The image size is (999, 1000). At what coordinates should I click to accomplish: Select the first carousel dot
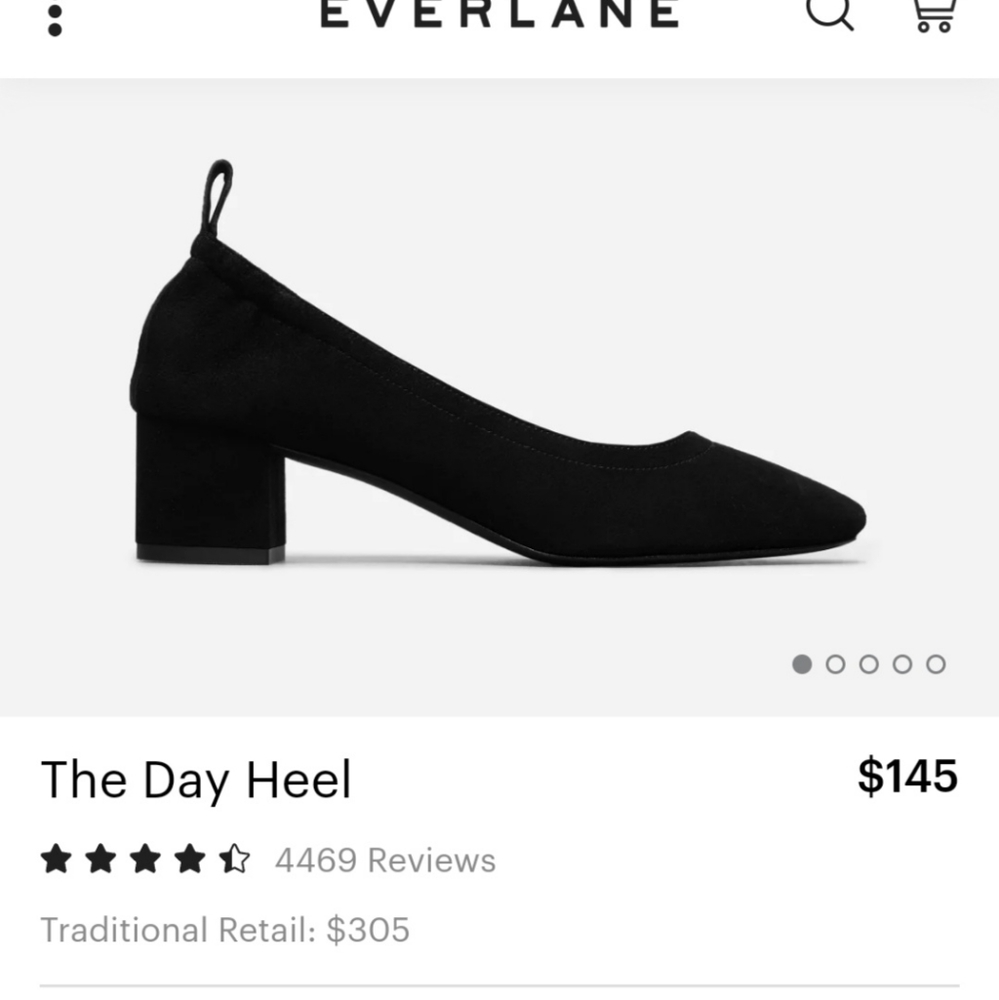click(802, 661)
